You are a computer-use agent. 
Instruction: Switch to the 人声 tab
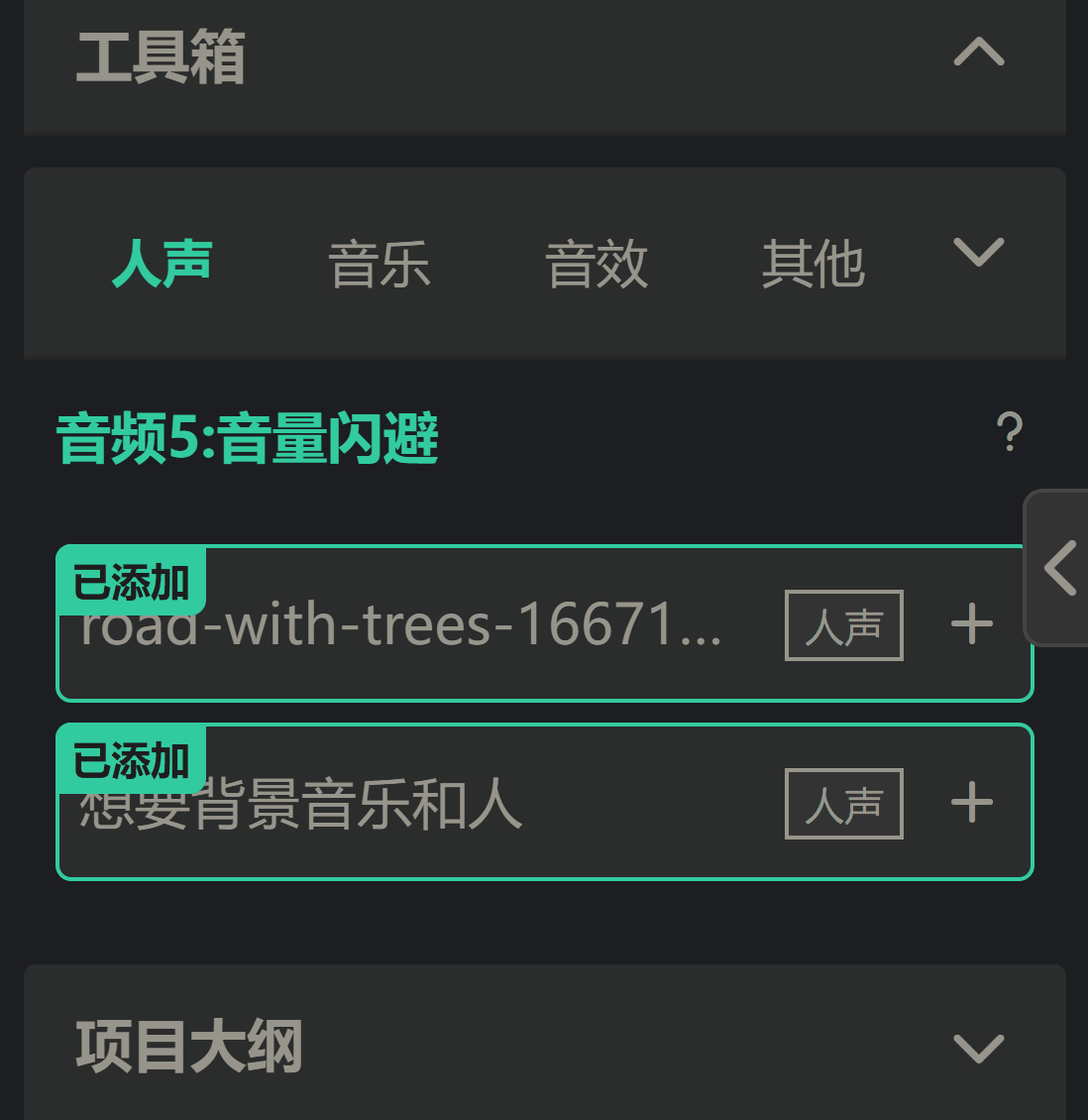[x=163, y=264]
